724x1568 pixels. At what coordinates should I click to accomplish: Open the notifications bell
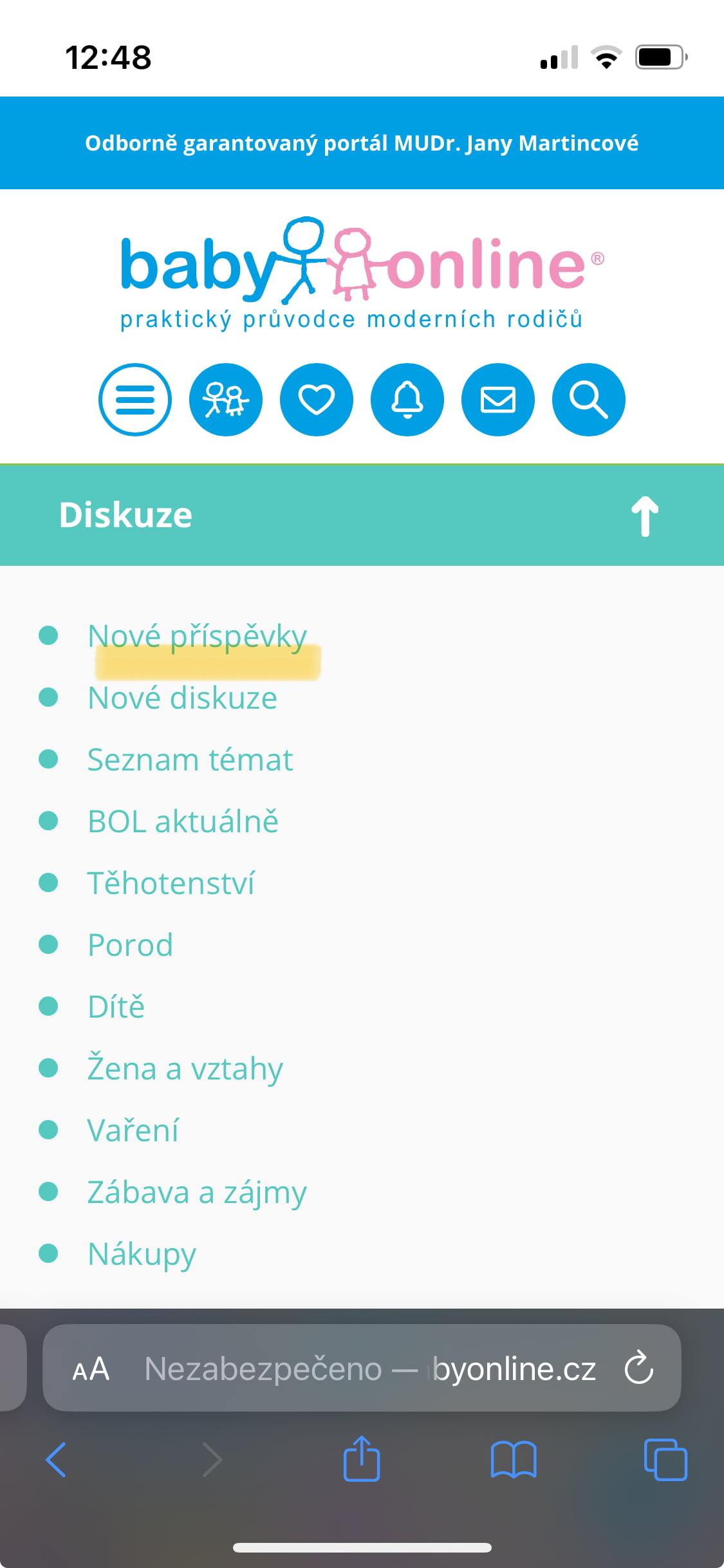click(407, 400)
